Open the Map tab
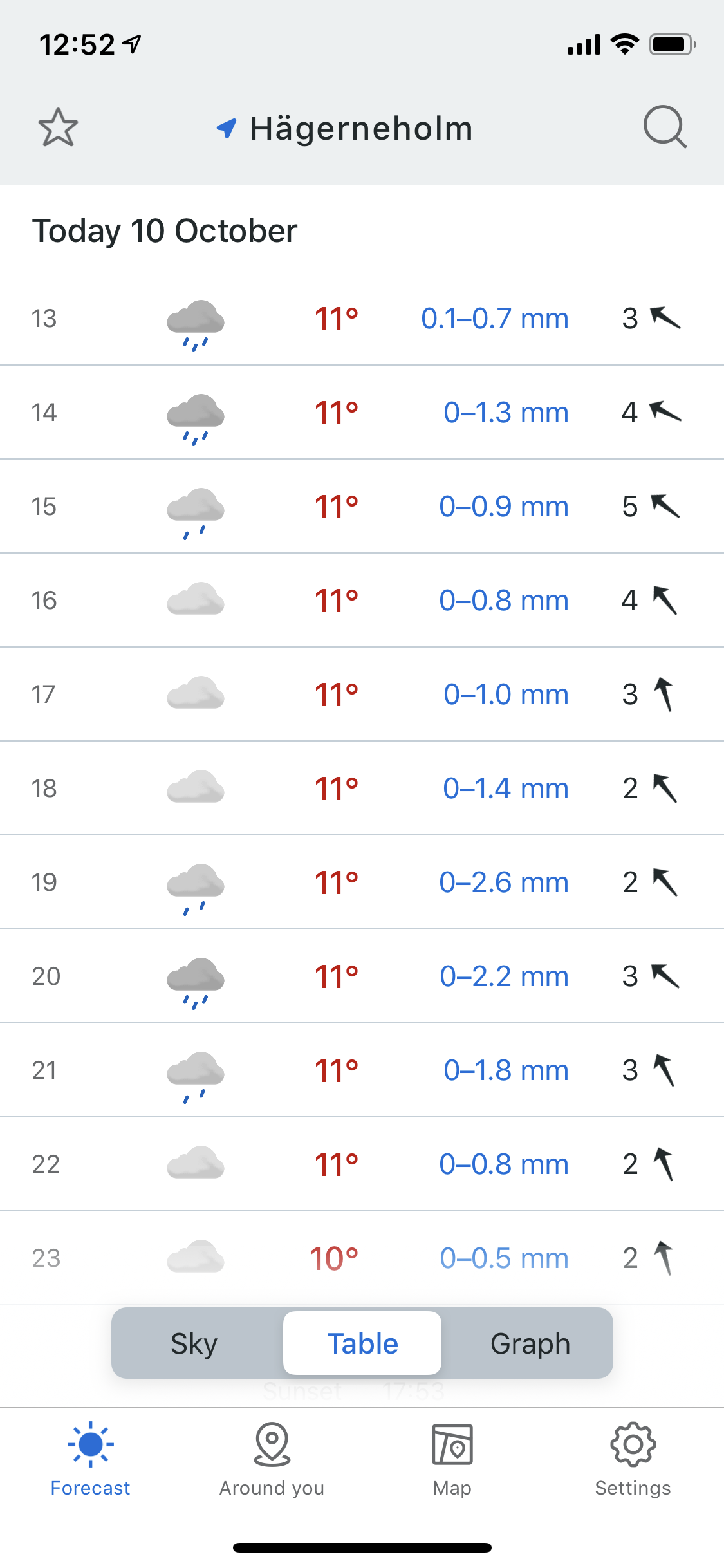 452,1460
